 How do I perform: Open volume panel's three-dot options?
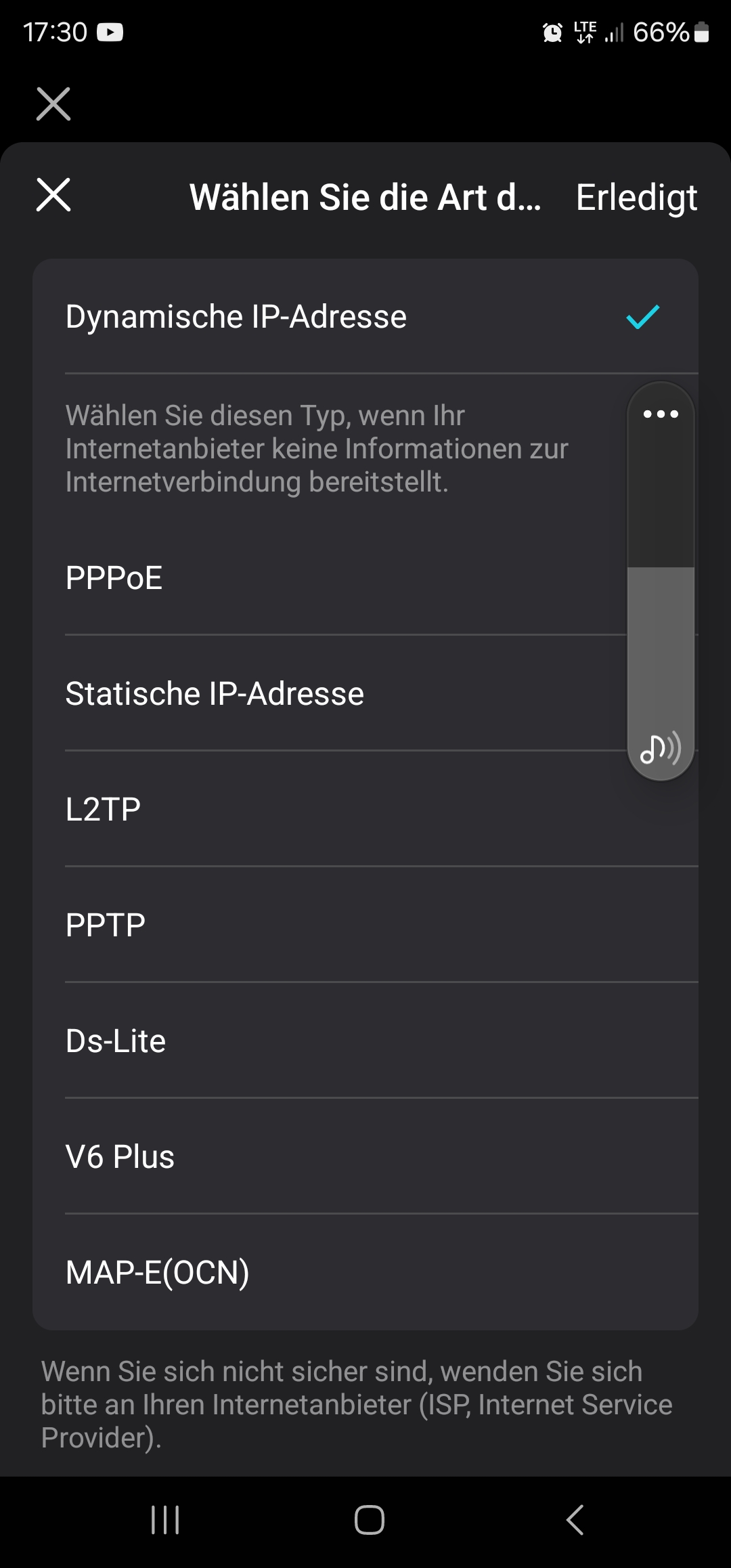point(661,414)
